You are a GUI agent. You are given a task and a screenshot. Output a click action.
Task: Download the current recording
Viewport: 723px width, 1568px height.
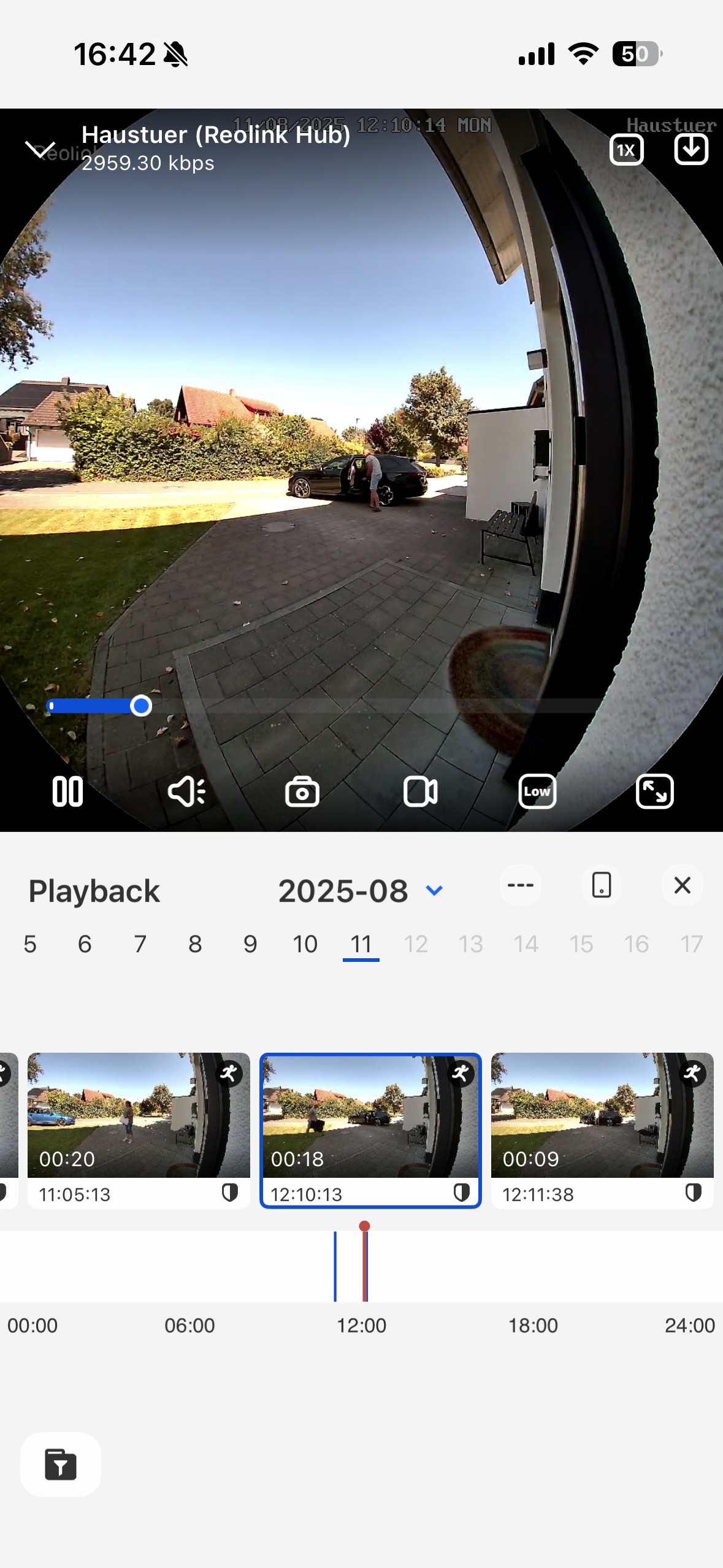tap(691, 150)
